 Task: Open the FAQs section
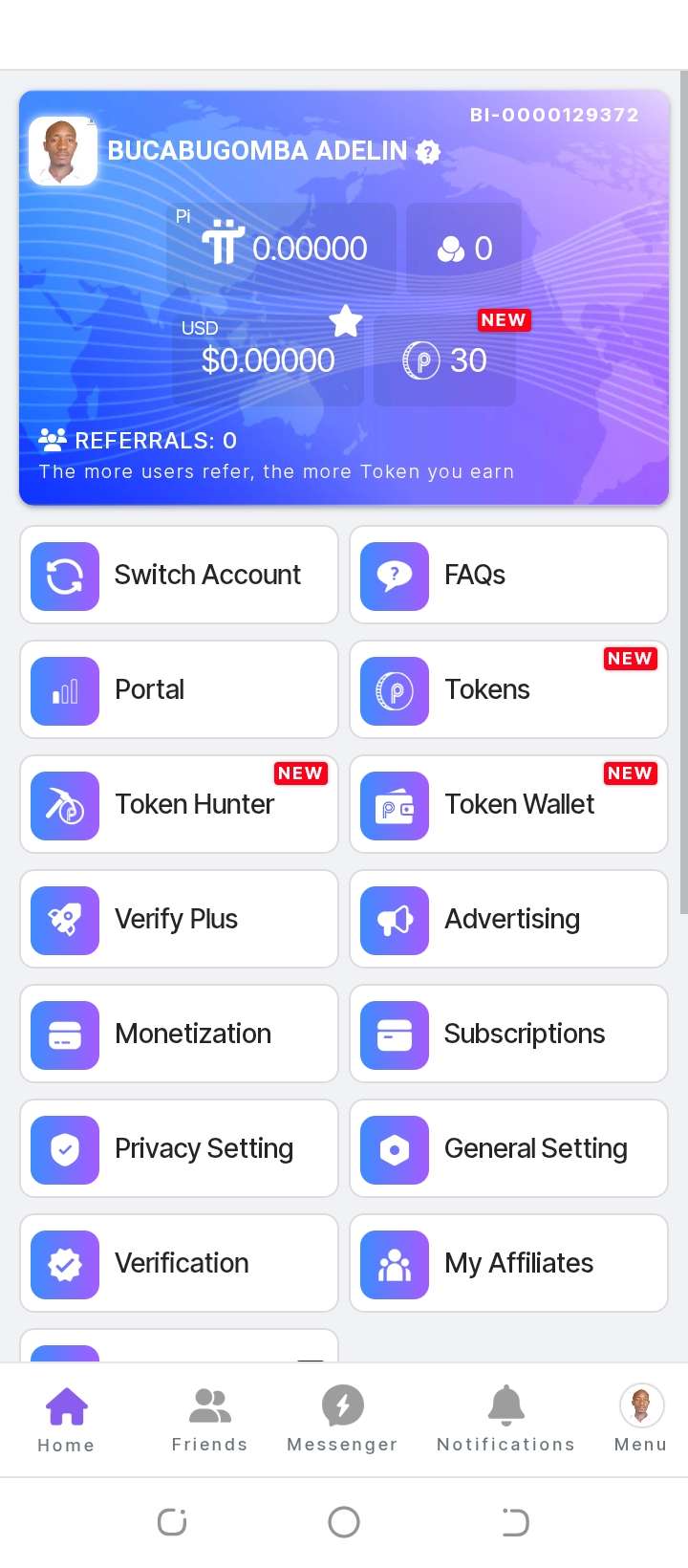point(508,575)
